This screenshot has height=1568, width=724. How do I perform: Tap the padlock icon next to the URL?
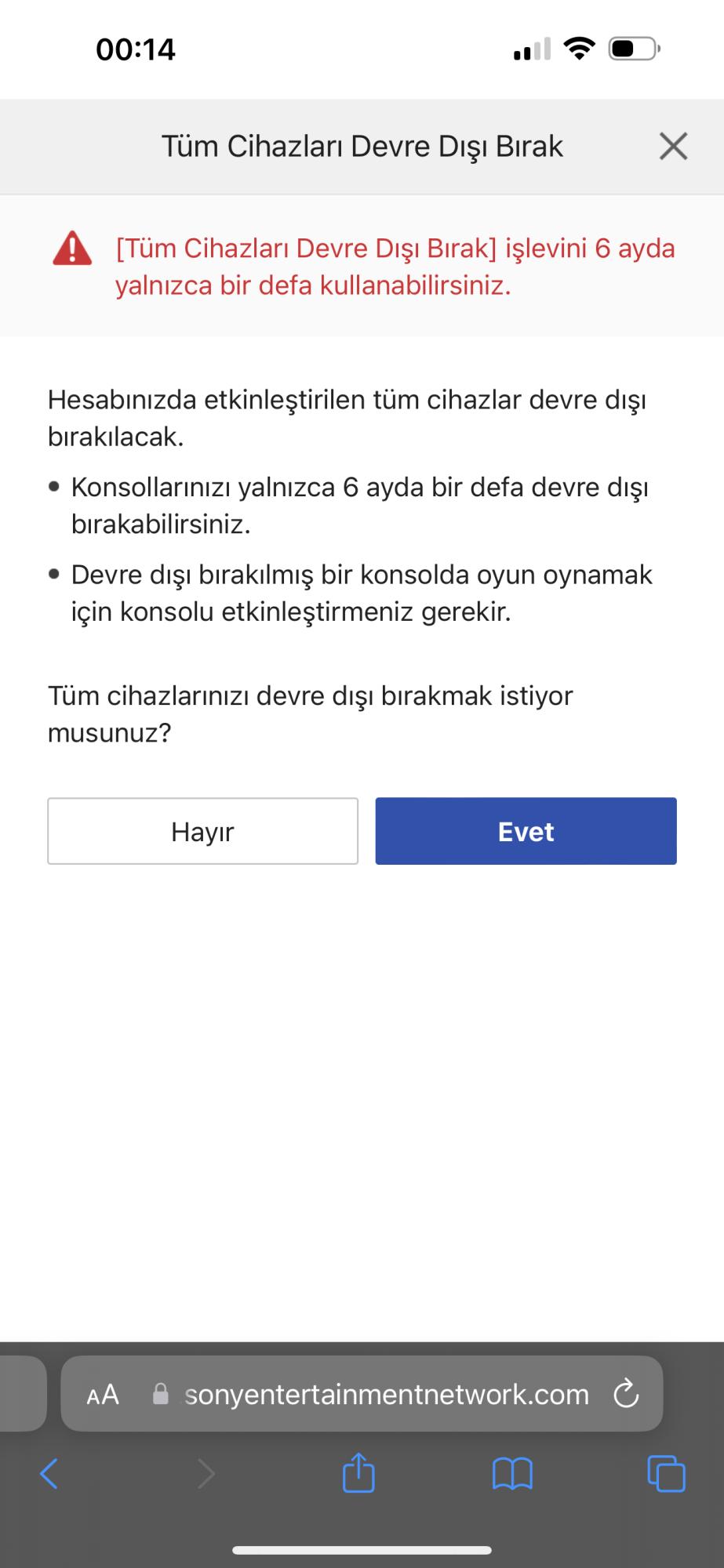(x=162, y=1395)
